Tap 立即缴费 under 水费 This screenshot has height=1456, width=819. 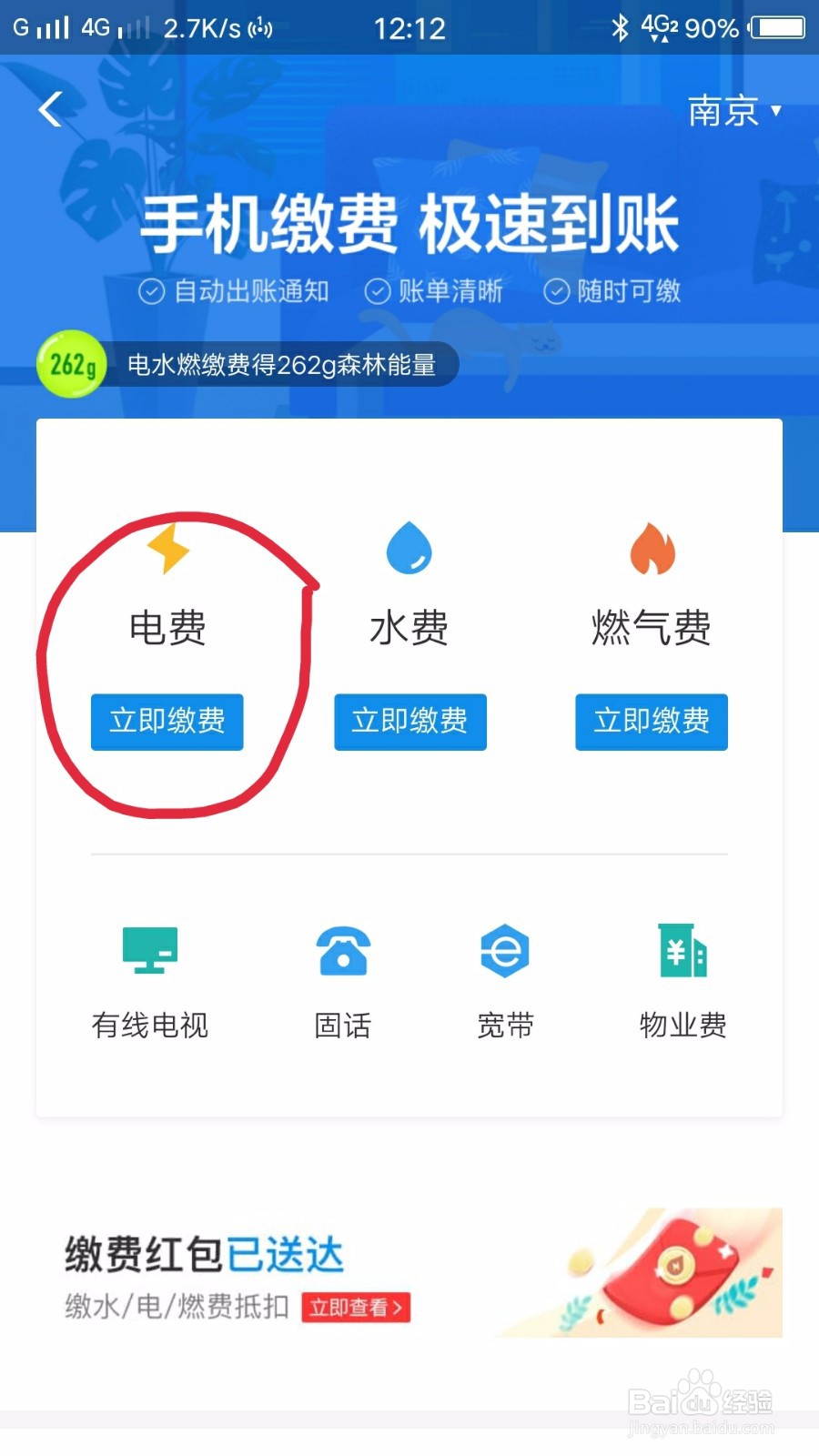point(409,722)
